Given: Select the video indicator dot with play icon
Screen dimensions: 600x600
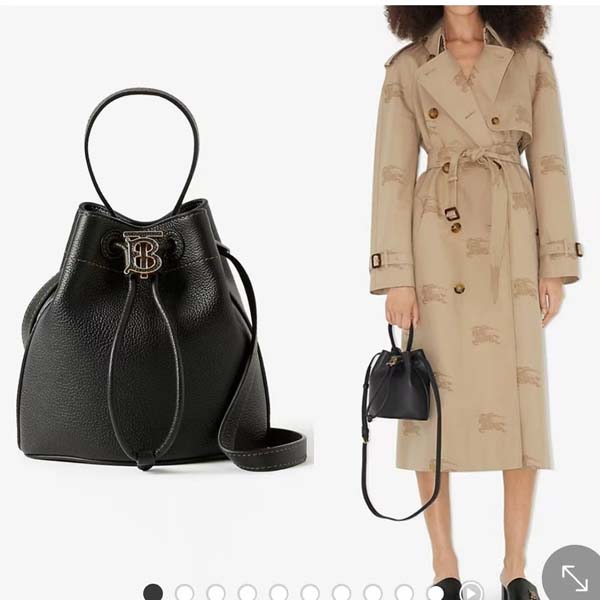Looking at the screenshot, I should tap(470, 592).
